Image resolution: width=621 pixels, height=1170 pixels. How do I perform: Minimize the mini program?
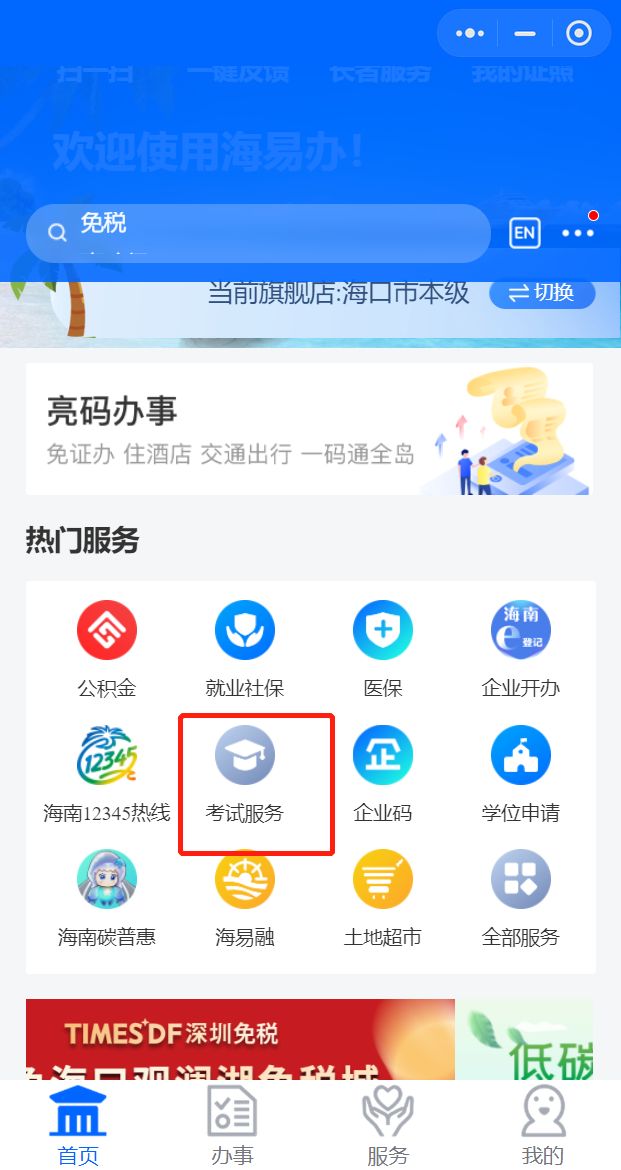524,33
